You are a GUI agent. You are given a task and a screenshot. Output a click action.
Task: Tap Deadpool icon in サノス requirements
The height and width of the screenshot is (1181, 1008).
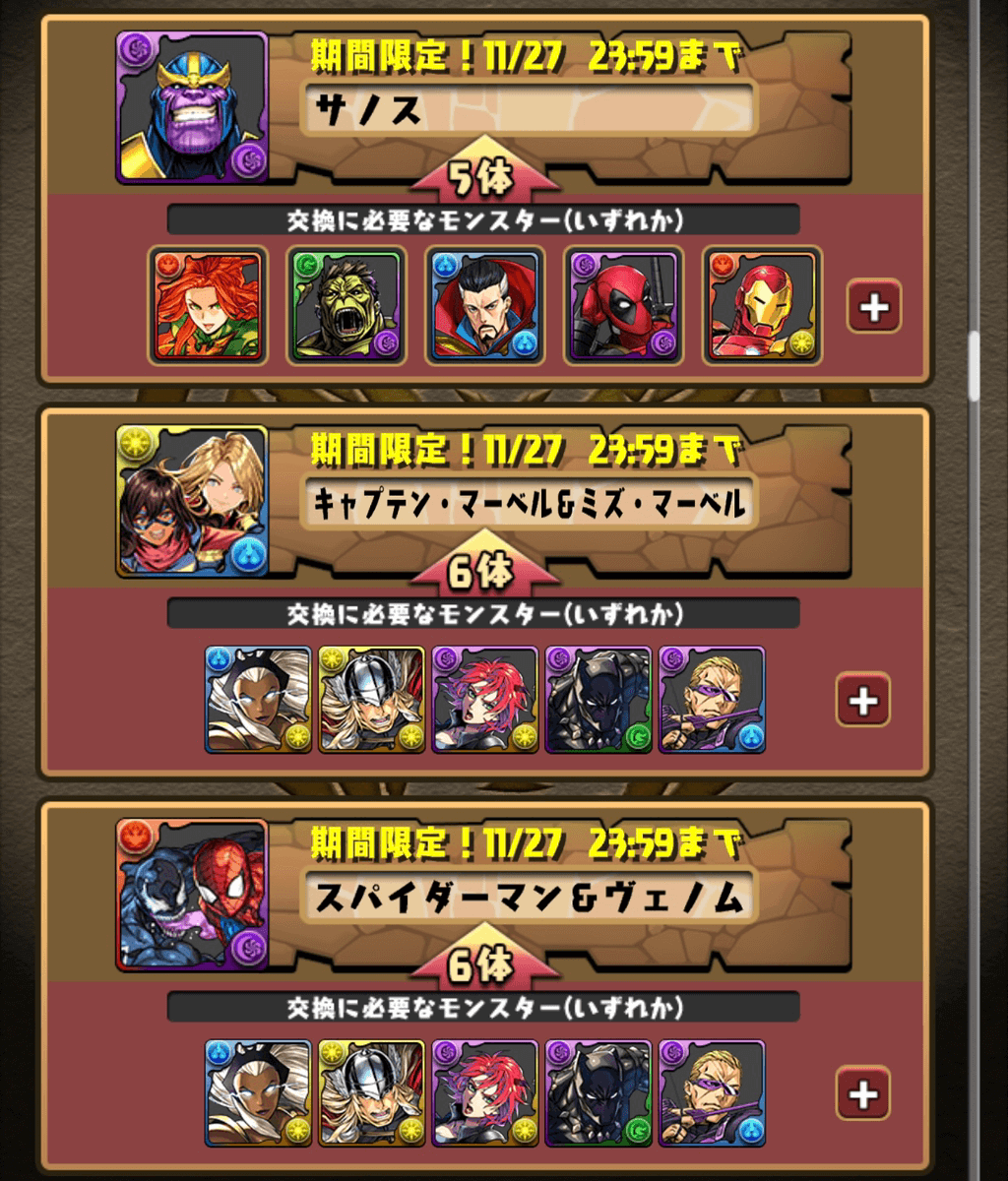(x=624, y=305)
